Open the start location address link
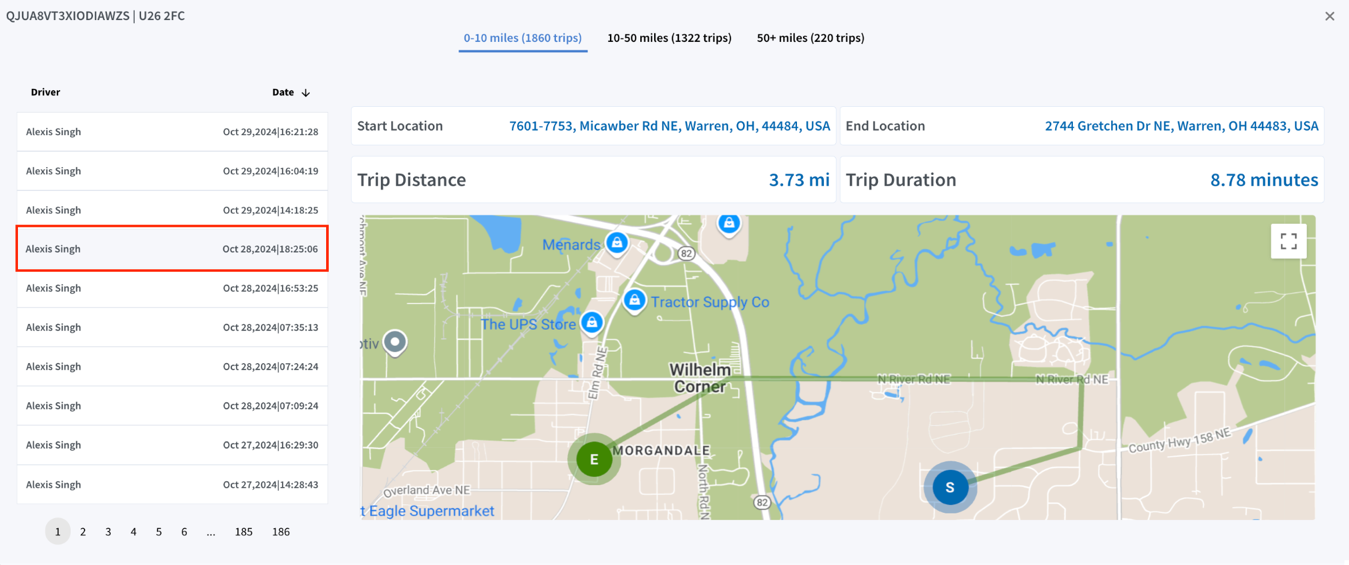Image resolution: width=1349 pixels, height=565 pixels. pyautogui.click(x=669, y=126)
